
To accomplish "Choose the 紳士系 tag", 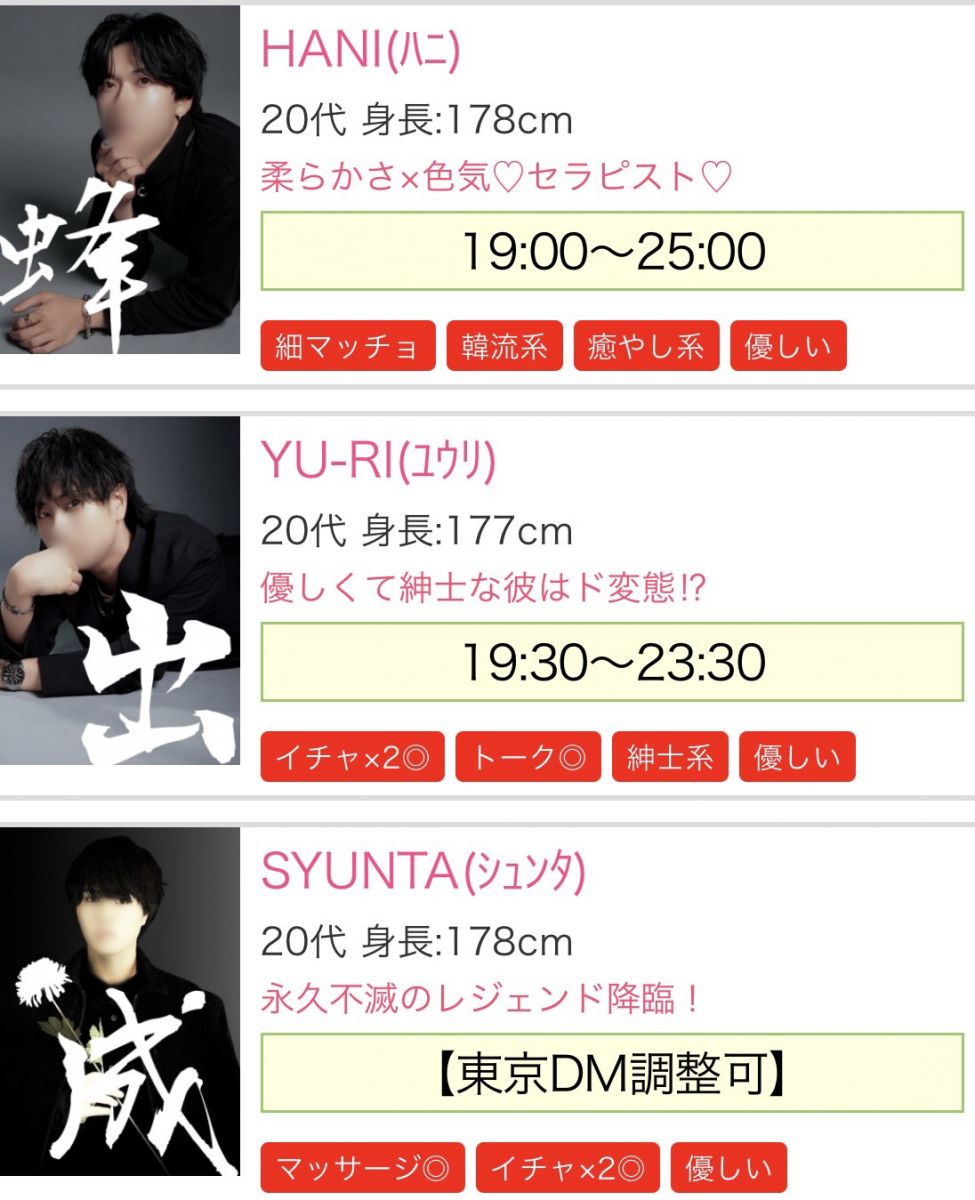I will 670,757.
